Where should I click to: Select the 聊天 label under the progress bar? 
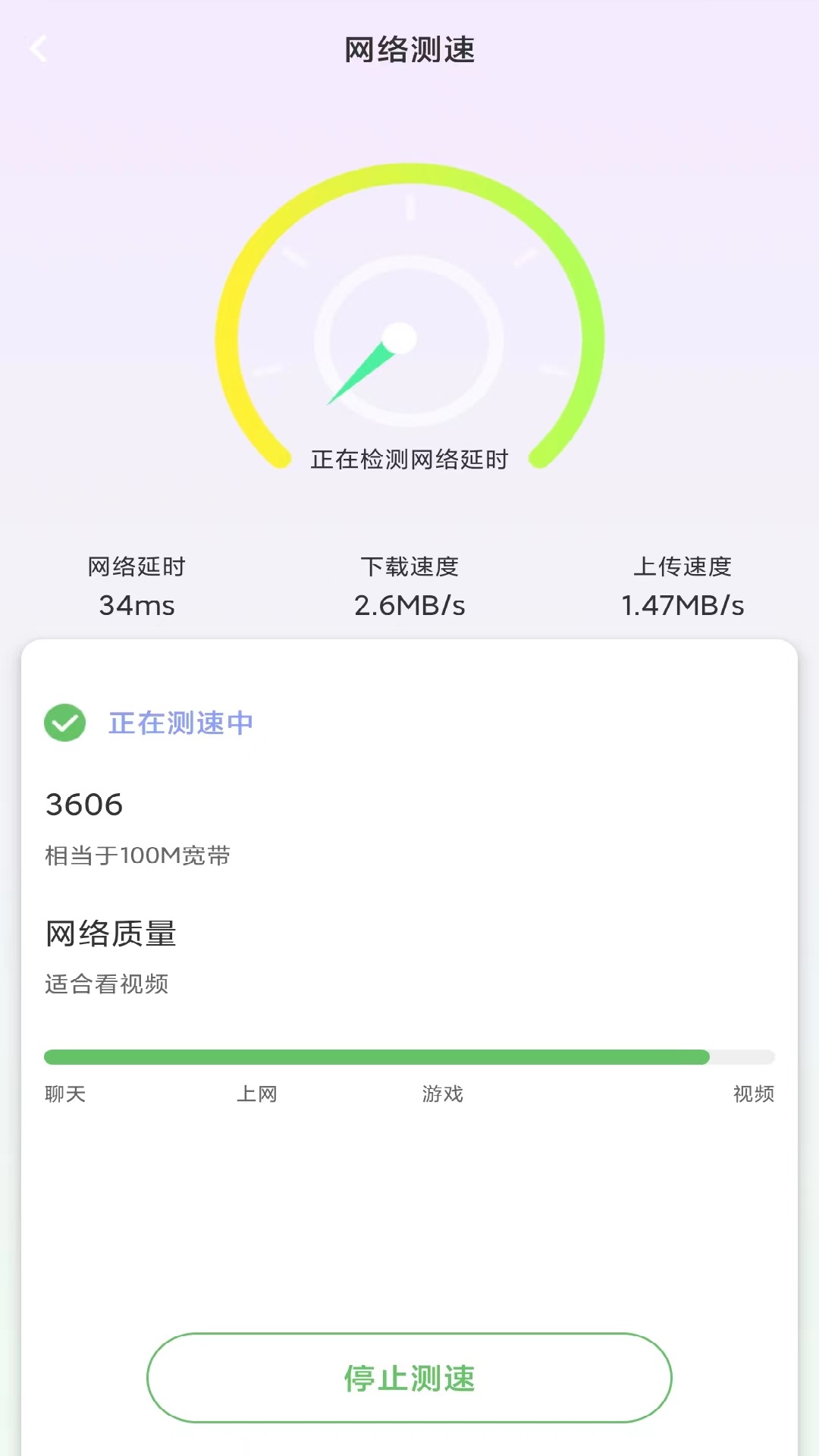pyautogui.click(x=64, y=1094)
